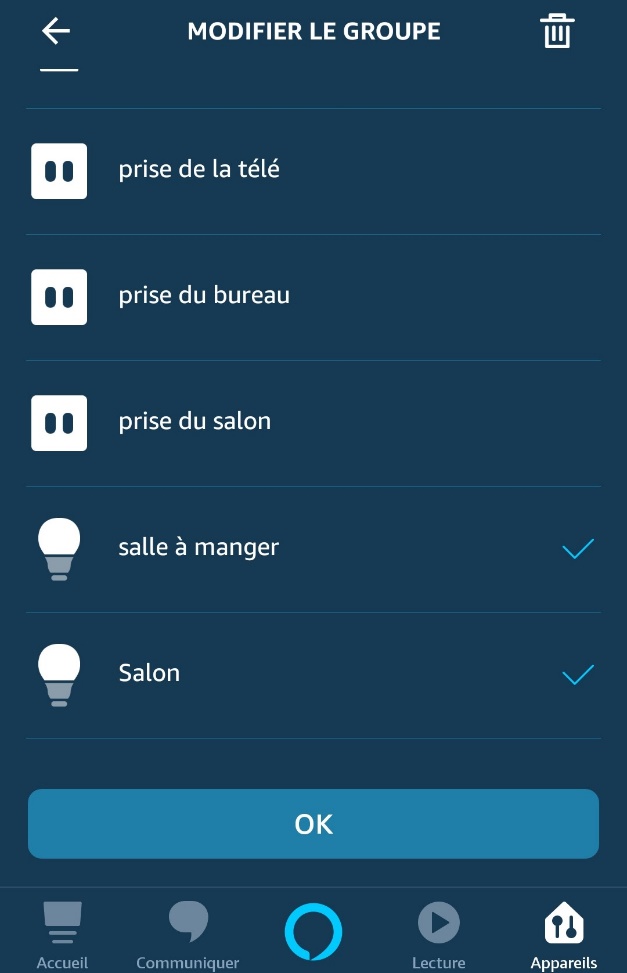Open the Appareils tab

tap(563, 934)
